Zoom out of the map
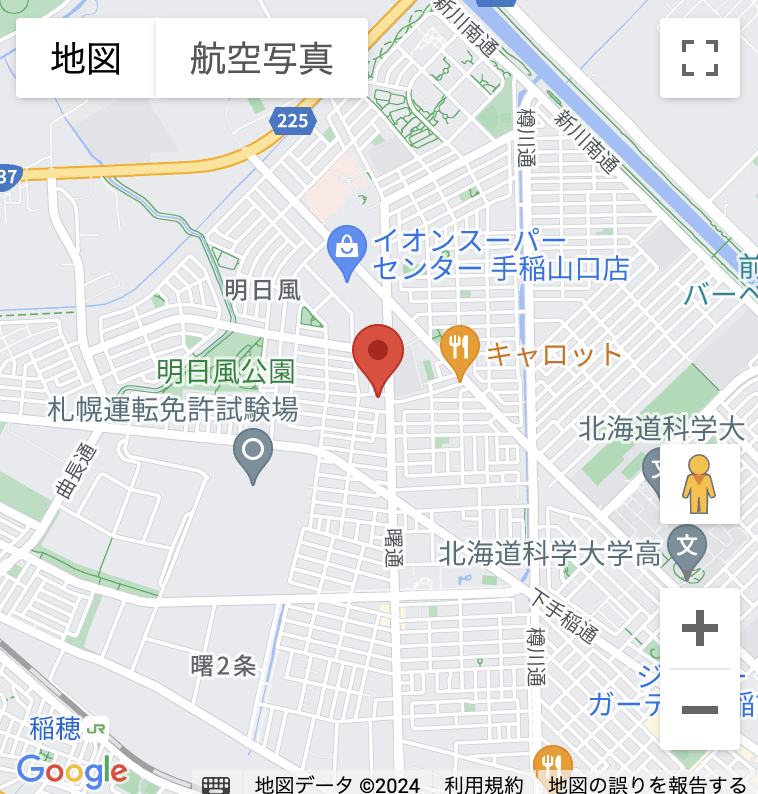Viewport: 758px width, 794px height. [699, 709]
